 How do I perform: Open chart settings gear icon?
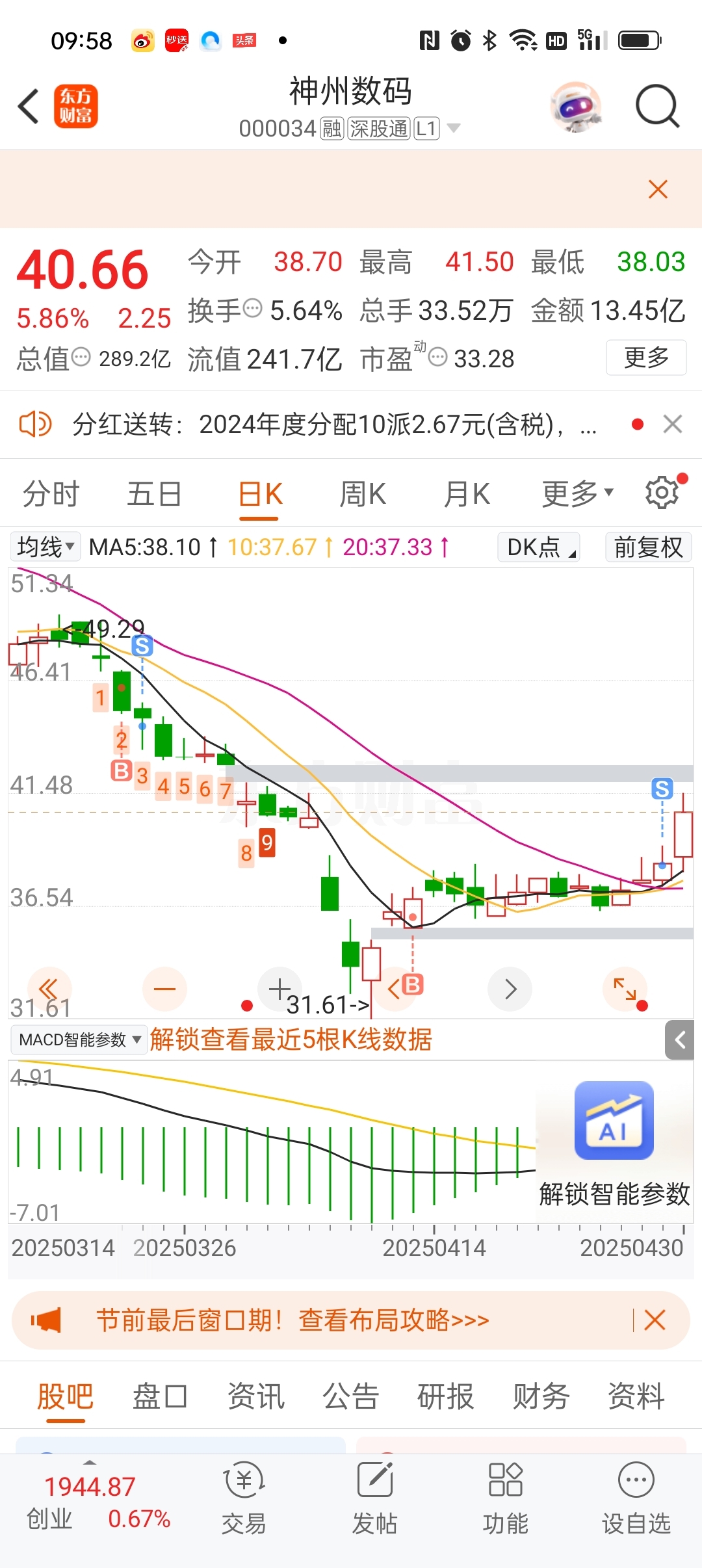[x=662, y=493]
